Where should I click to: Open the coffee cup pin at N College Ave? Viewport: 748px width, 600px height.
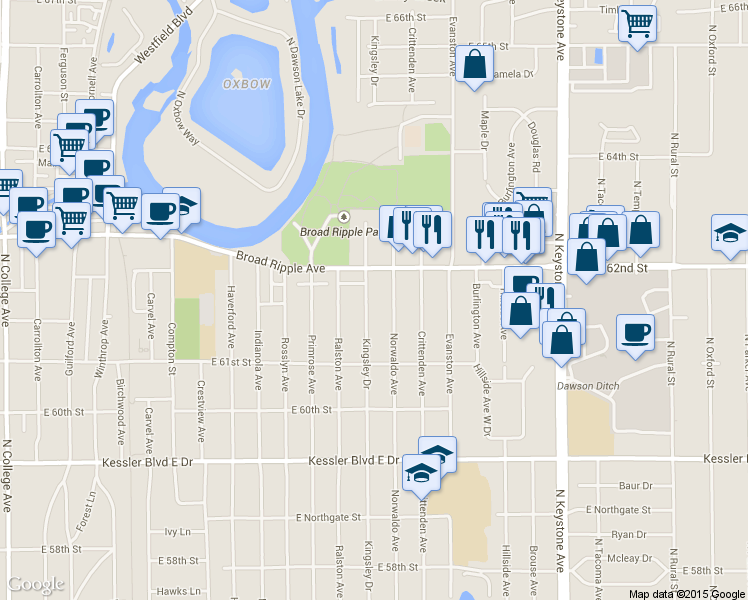[36, 230]
